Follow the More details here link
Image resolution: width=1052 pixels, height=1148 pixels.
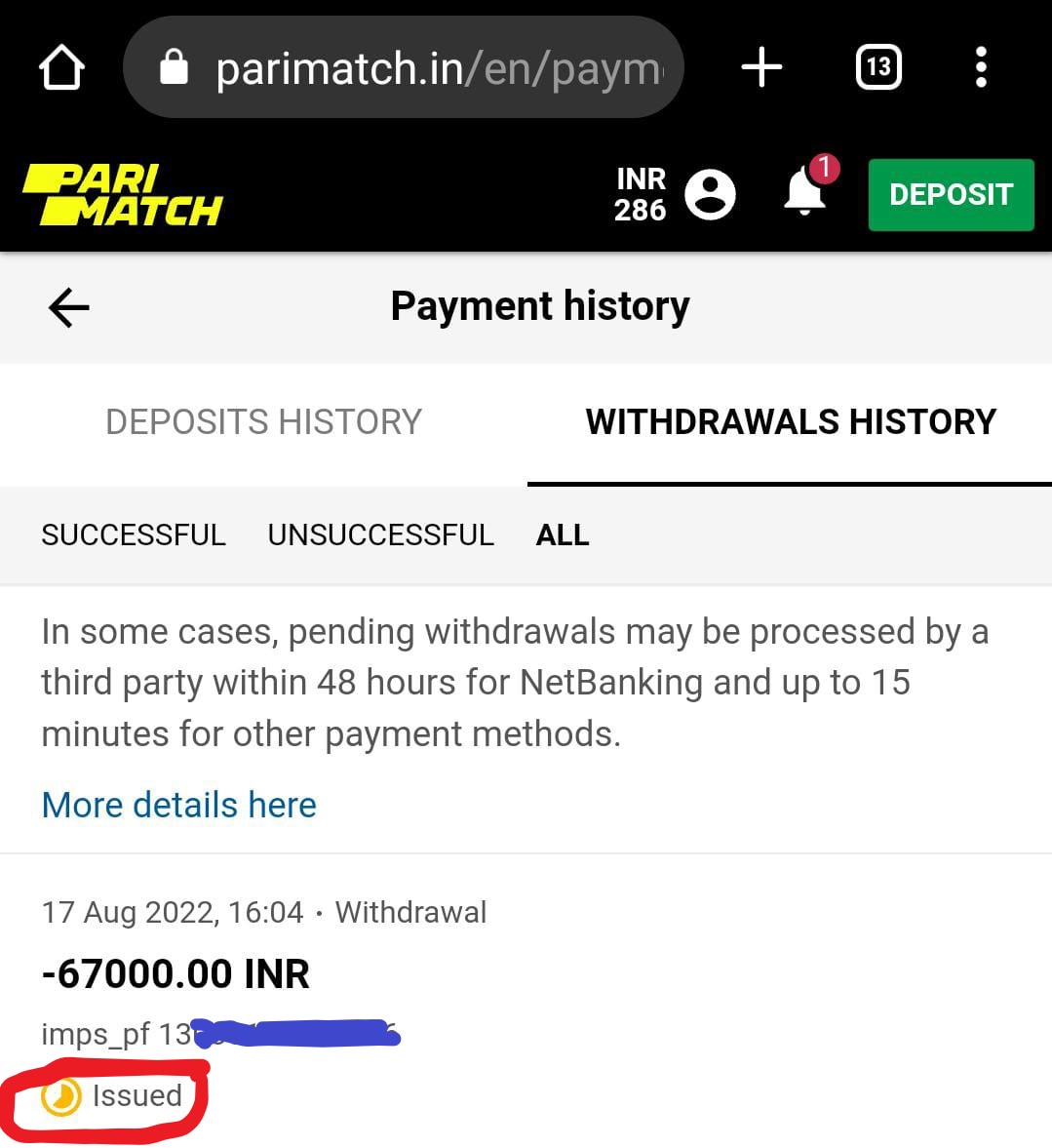(179, 805)
